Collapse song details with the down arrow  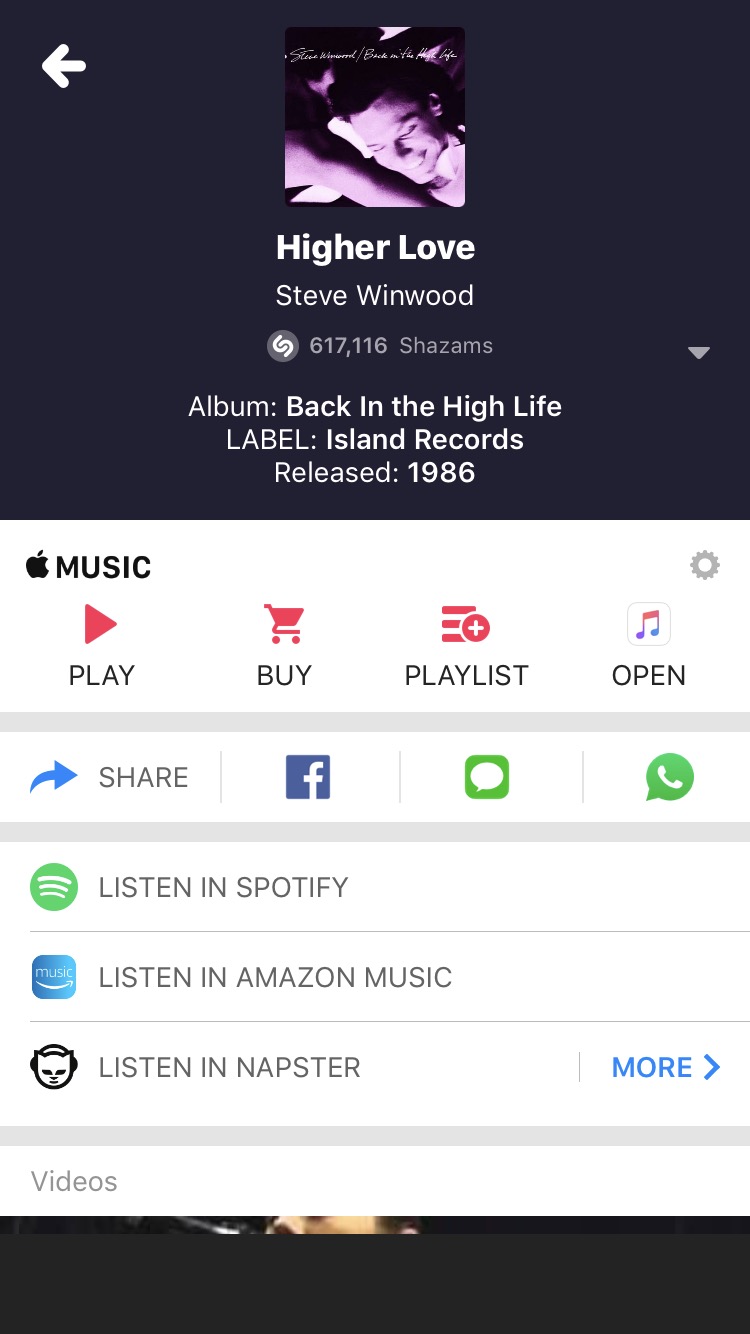pyautogui.click(x=699, y=352)
